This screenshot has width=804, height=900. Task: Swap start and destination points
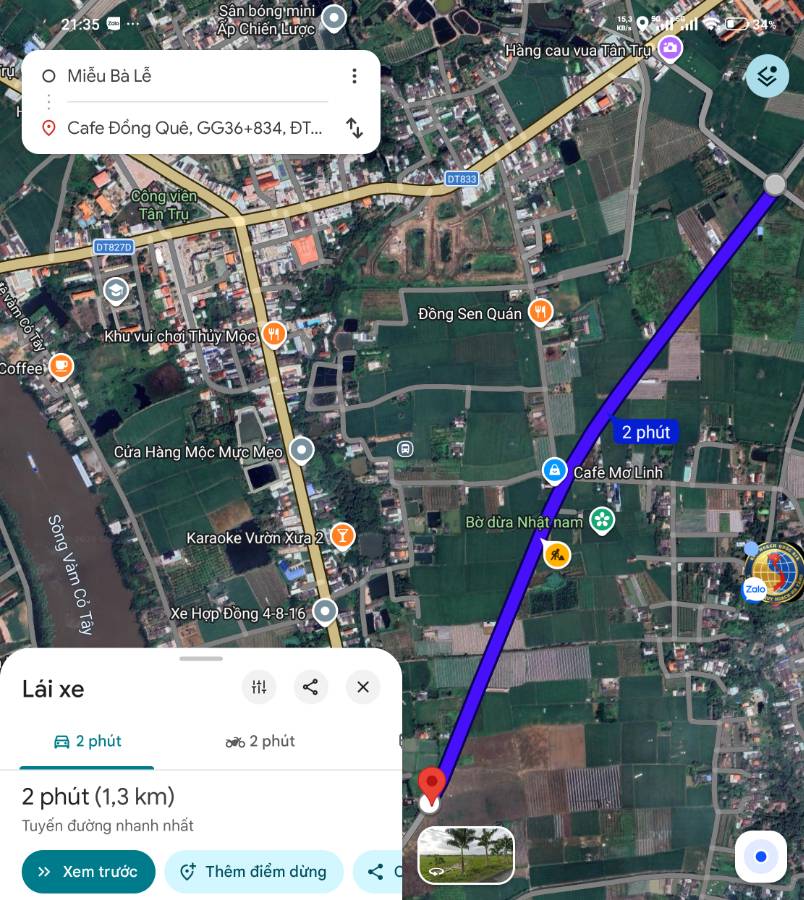pyautogui.click(x=354, y=128)
